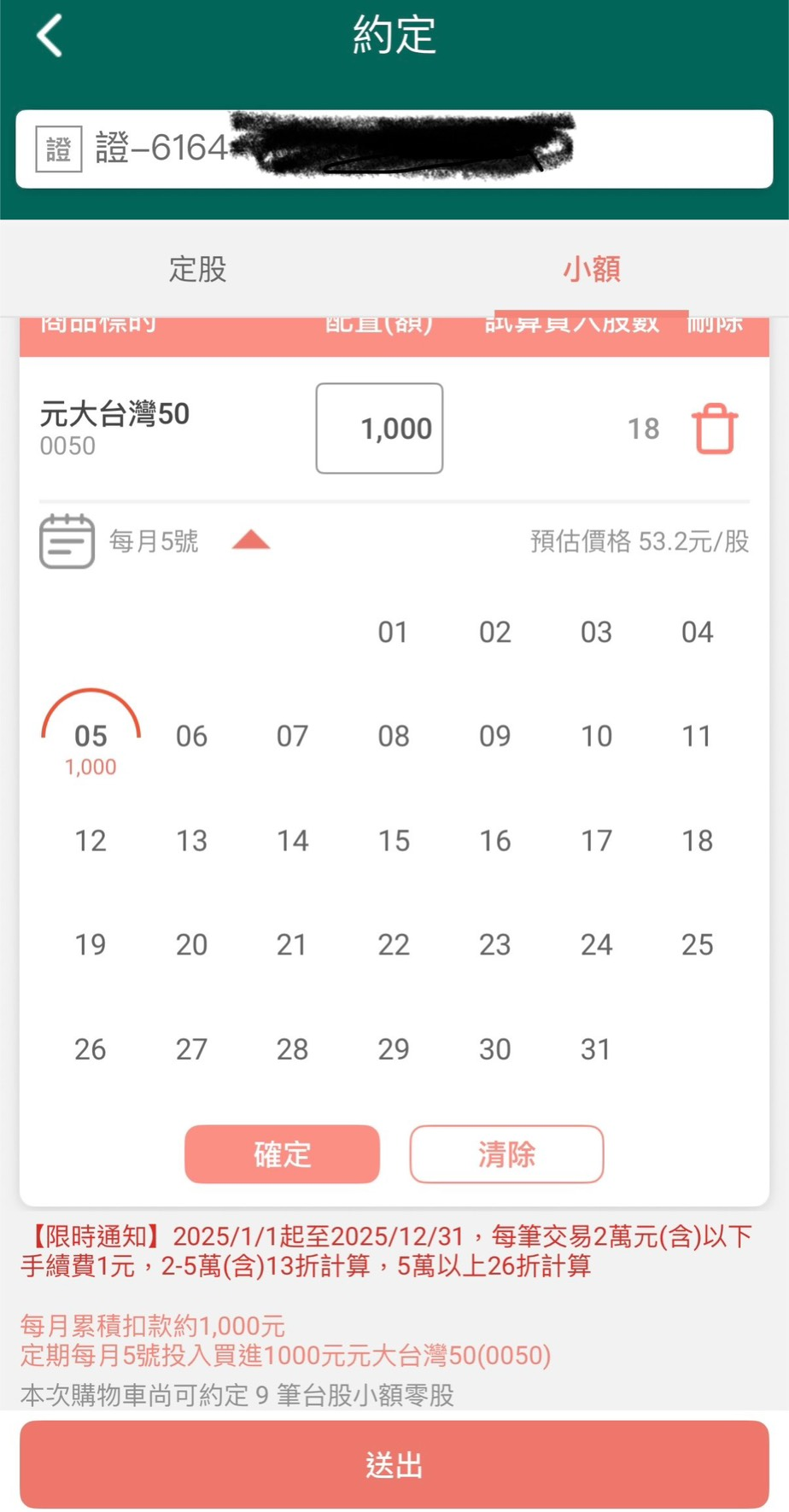Image resolution: width=789 pixels, height=1512 pixels.
Task: Open the calendar icon beside 每月5號
Action: pos(67,541)
